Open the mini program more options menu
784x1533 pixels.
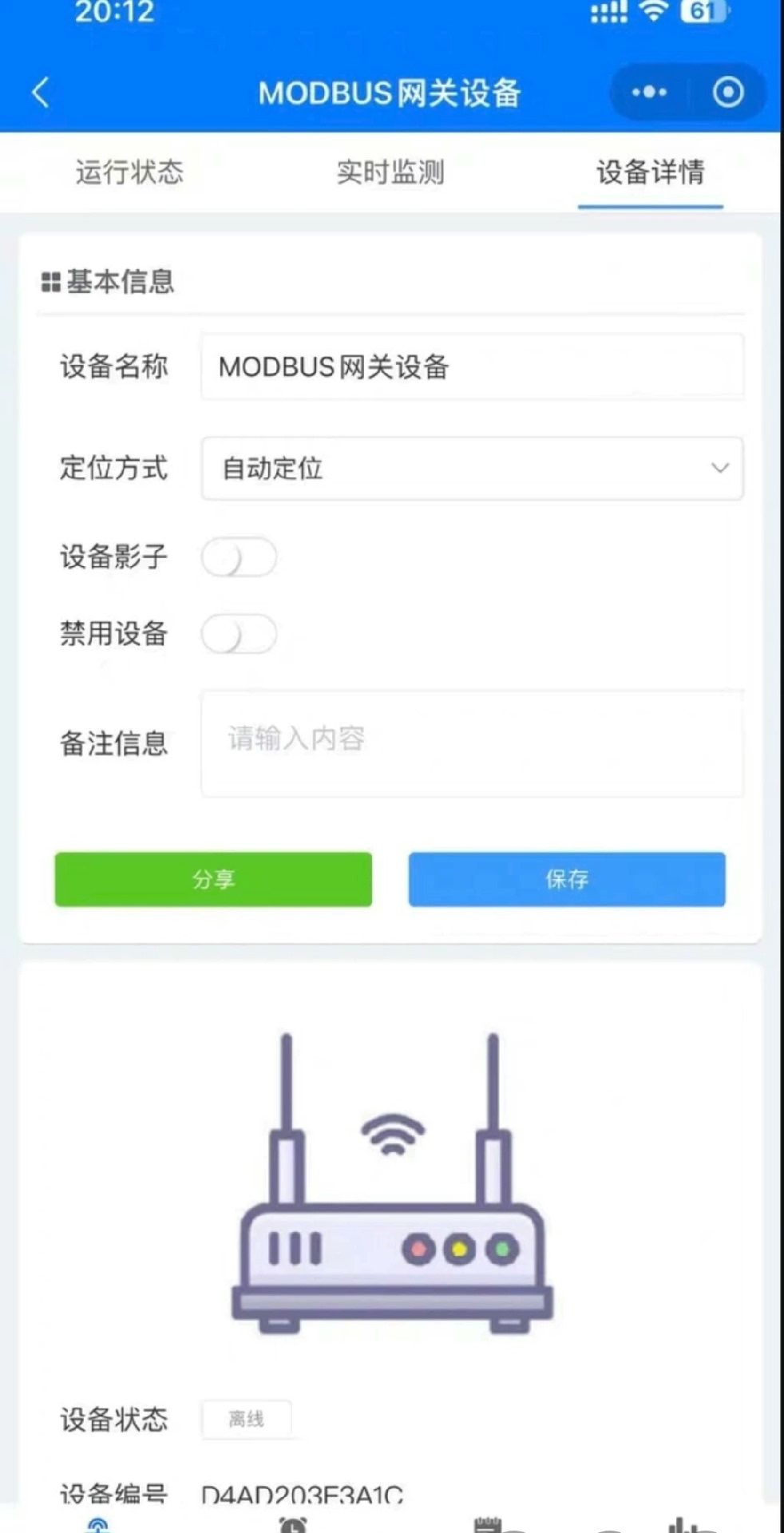649,93
